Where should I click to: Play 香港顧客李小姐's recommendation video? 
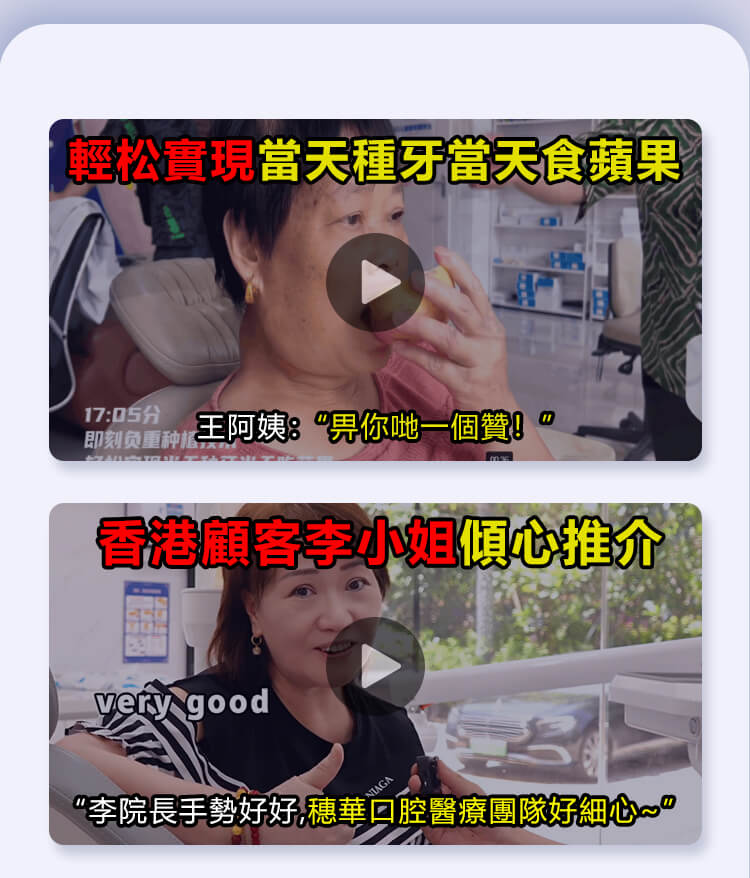coord(375,666)
